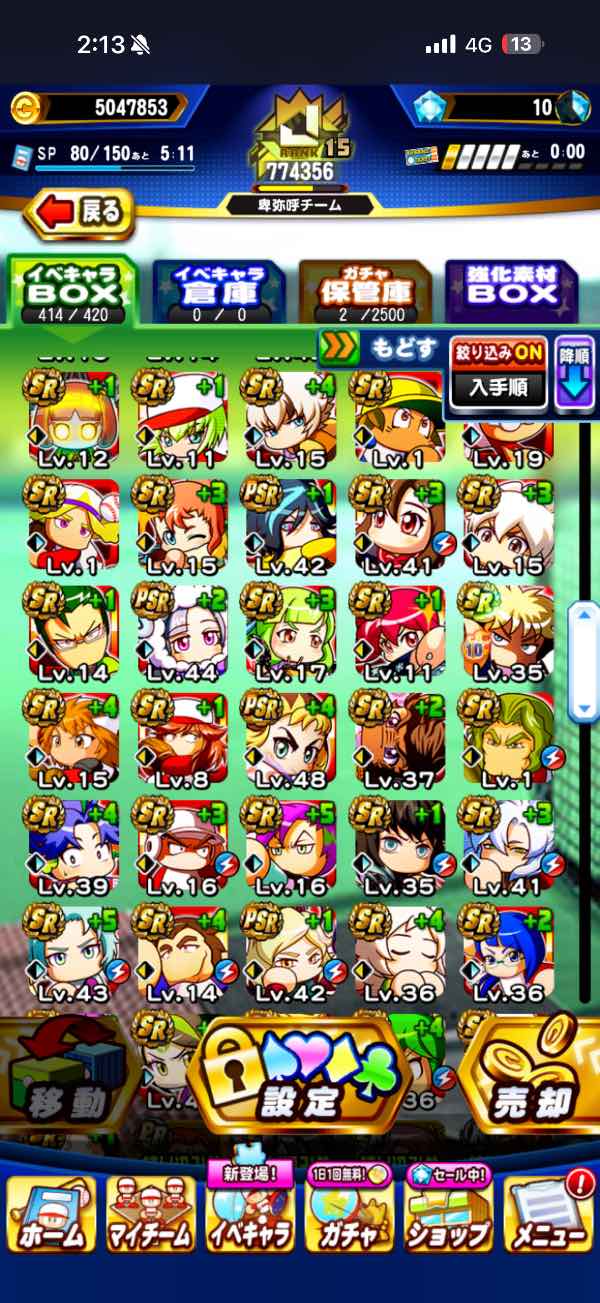This screenshot has width=600, height=1303.
Task: Toggle 降順 descending order
Action: point(575,372)
